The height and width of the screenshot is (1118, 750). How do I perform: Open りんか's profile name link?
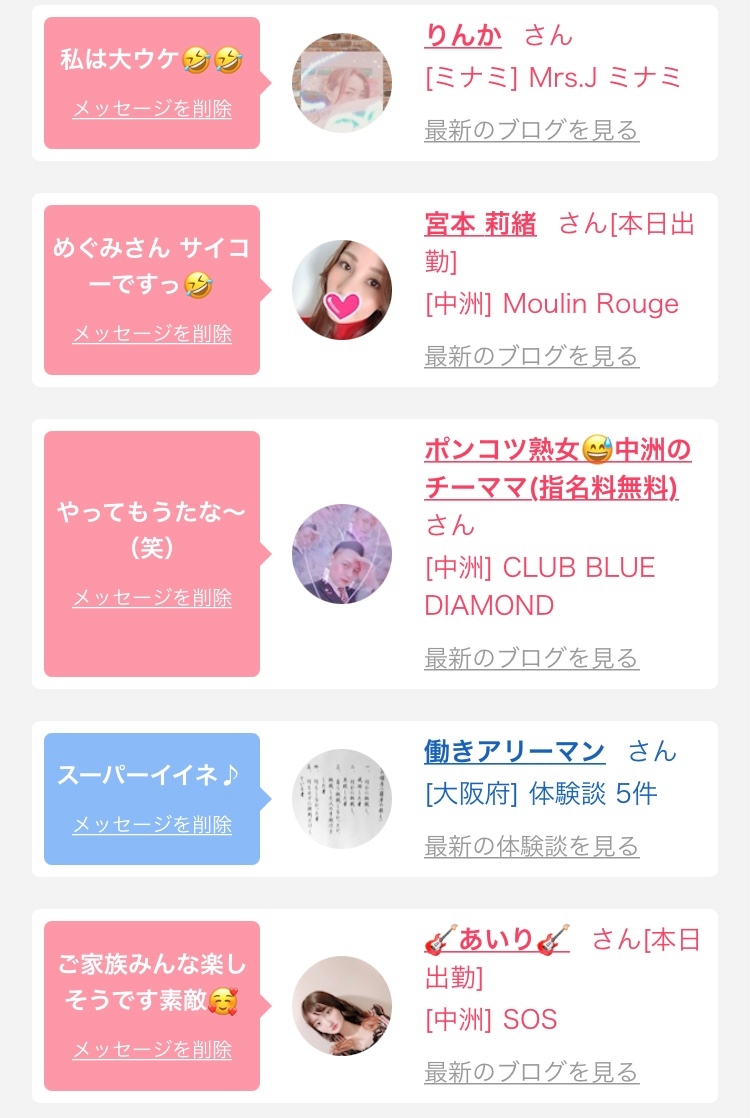pos(463,35)
